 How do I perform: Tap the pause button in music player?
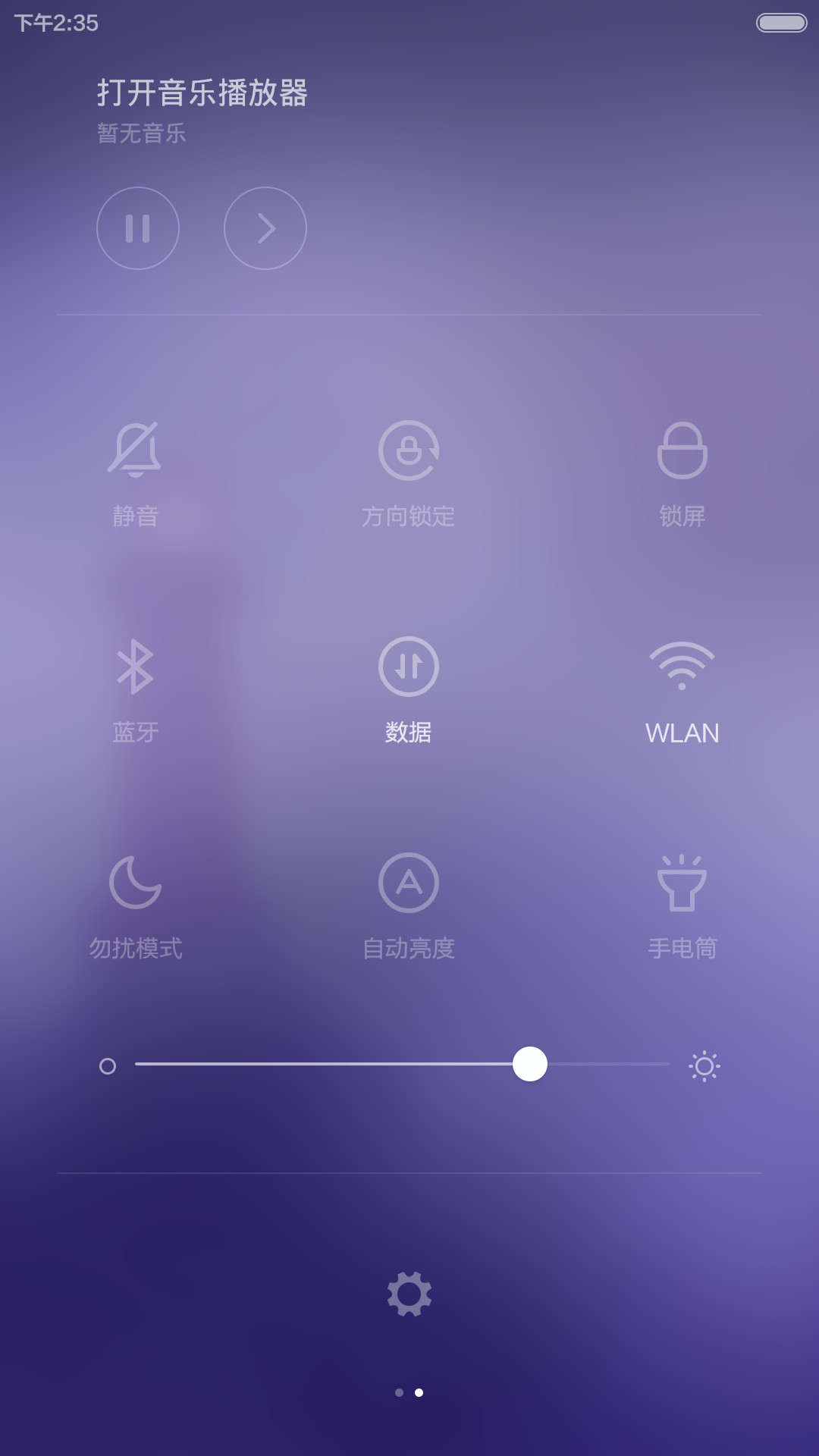pos(138,228)
